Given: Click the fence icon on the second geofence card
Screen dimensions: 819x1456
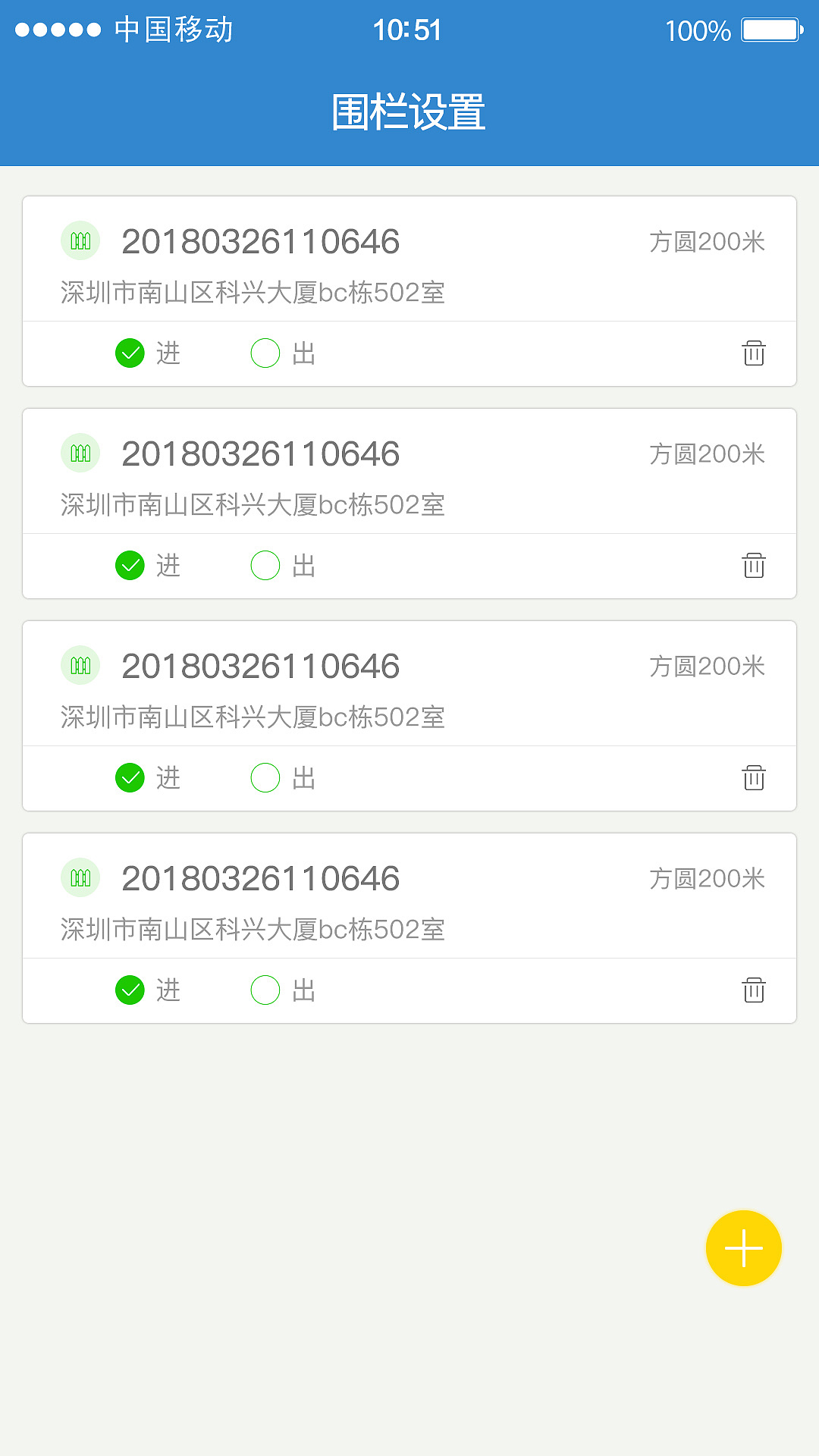Looking at the screenshot, I should pyautogui.click(x=80, y=452).
